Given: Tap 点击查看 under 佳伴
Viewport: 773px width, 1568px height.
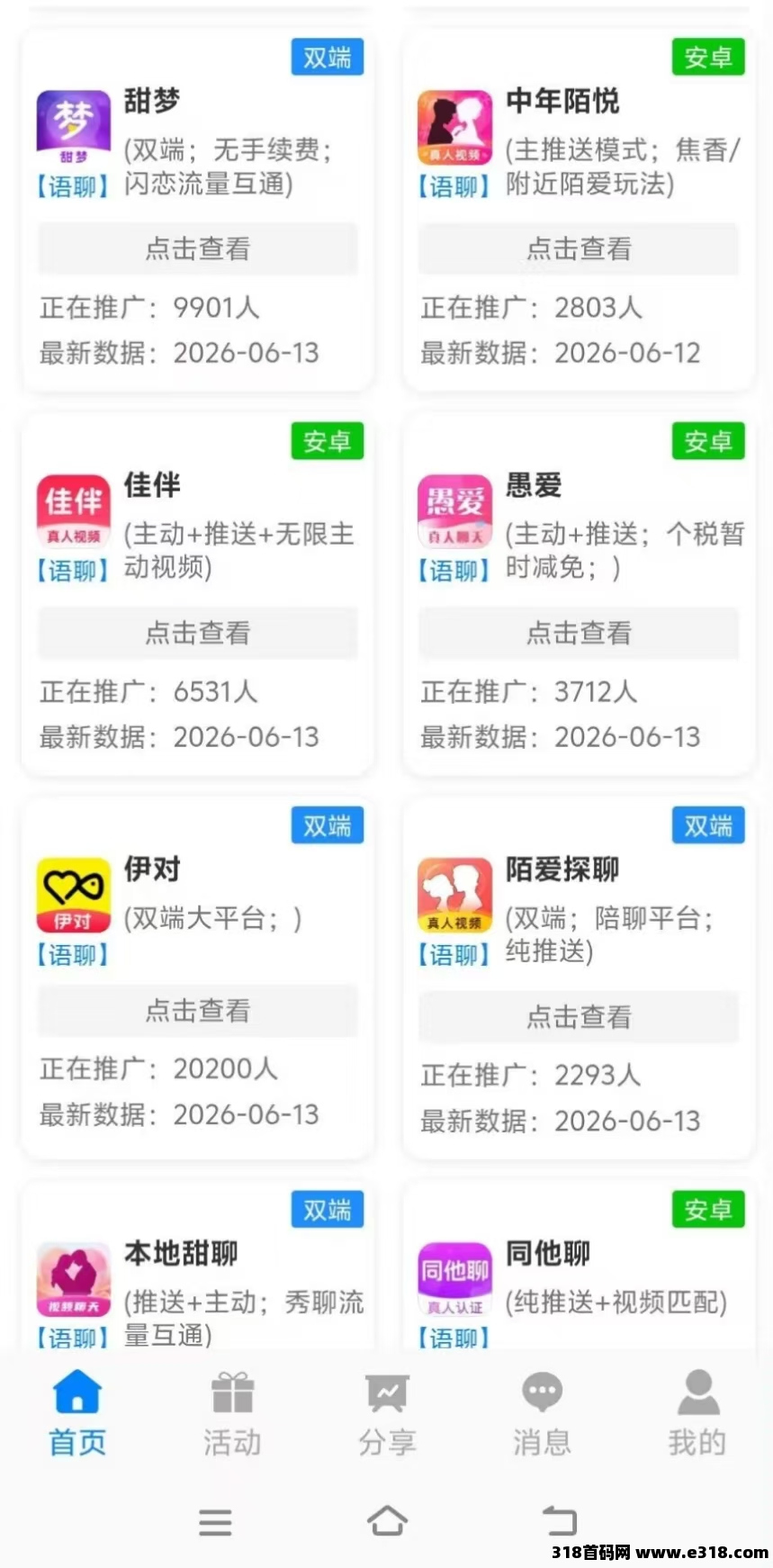Looking at the screenshot, I should (x=198, y=633).
